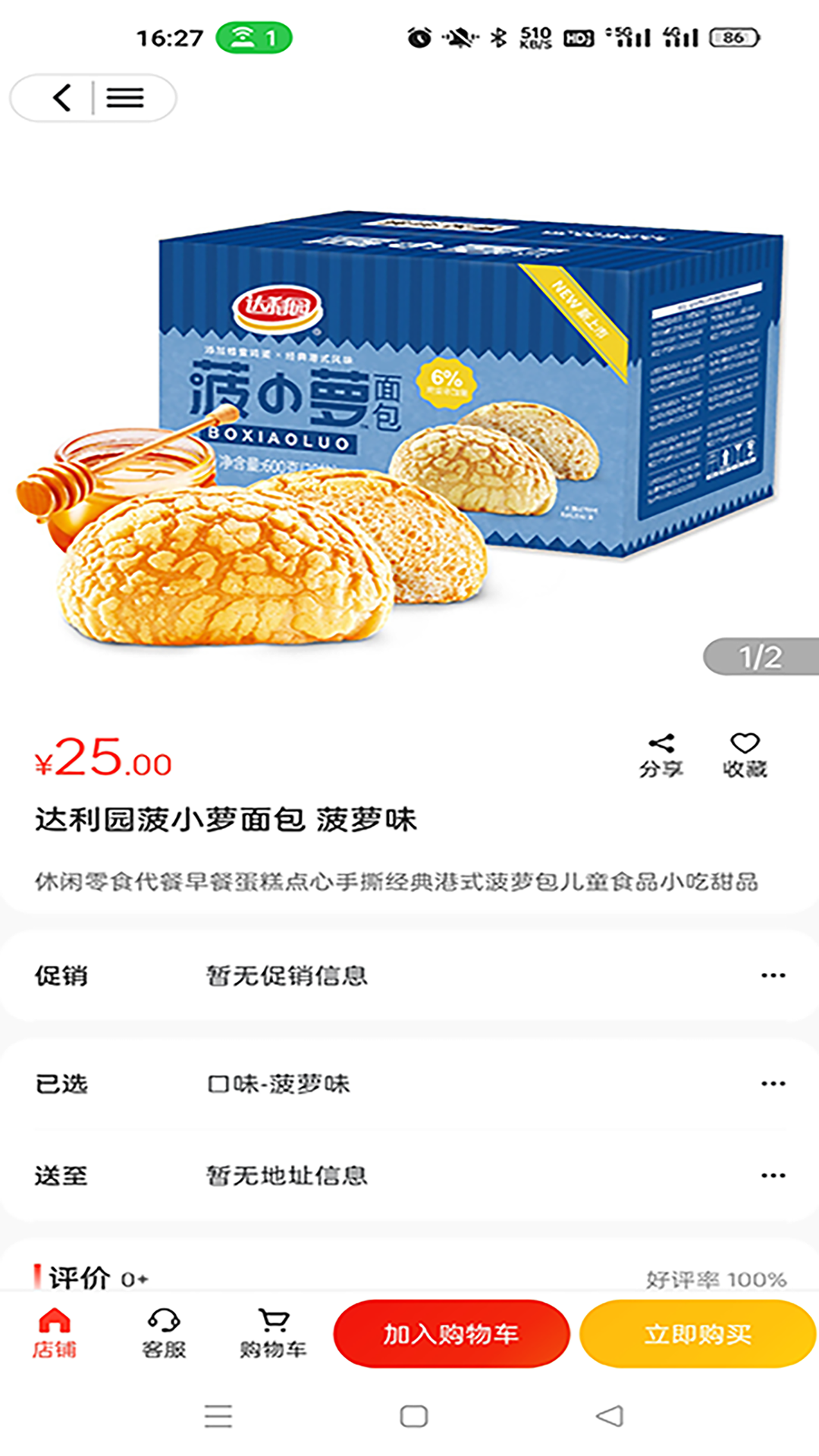Tap the back arrow at top left
Image resolution: width=819 pixels, height=1456 pixels.
pyautogui.click(x=61, y=97)
